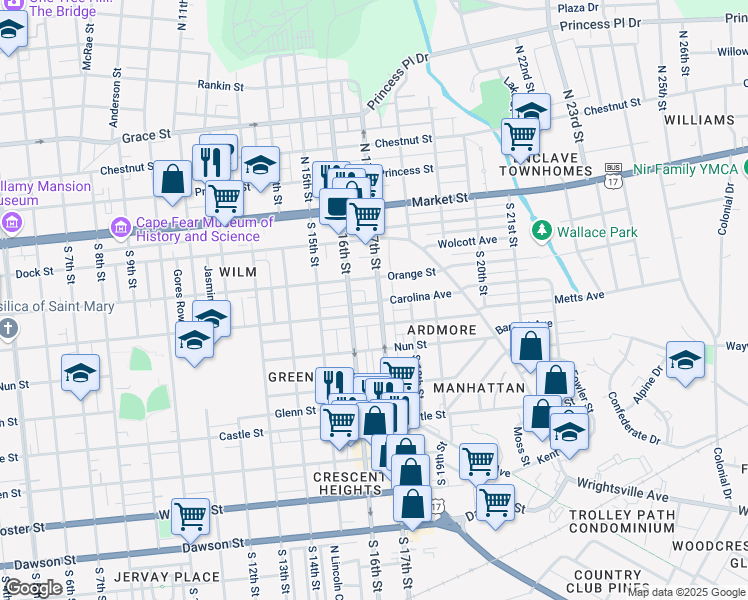Tap the cart marker on Wooster St
Screen dimensions: 748x600
pos(190,516)
